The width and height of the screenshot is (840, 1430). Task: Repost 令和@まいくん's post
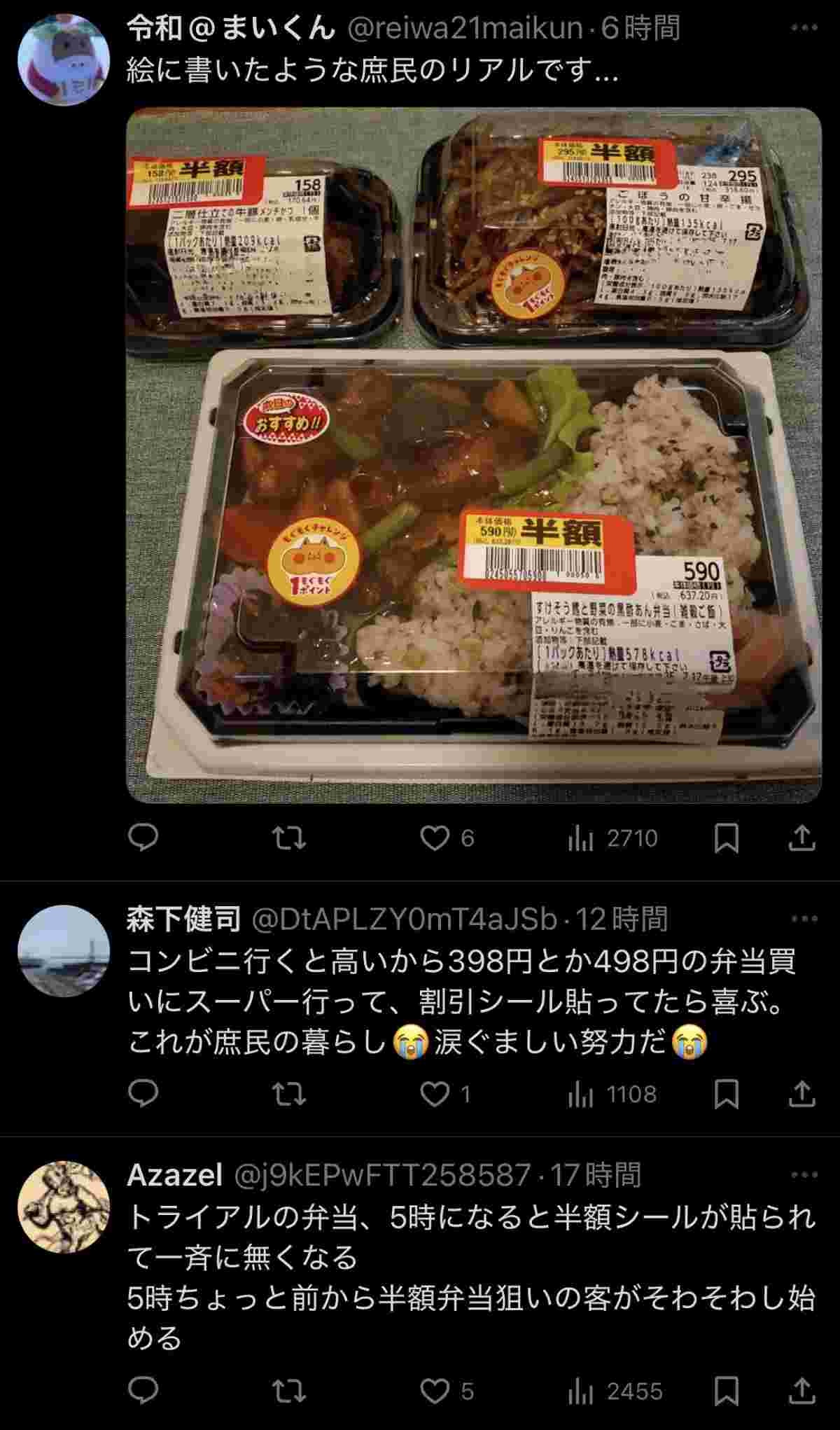pyautogui.click(x=288, y=838)
